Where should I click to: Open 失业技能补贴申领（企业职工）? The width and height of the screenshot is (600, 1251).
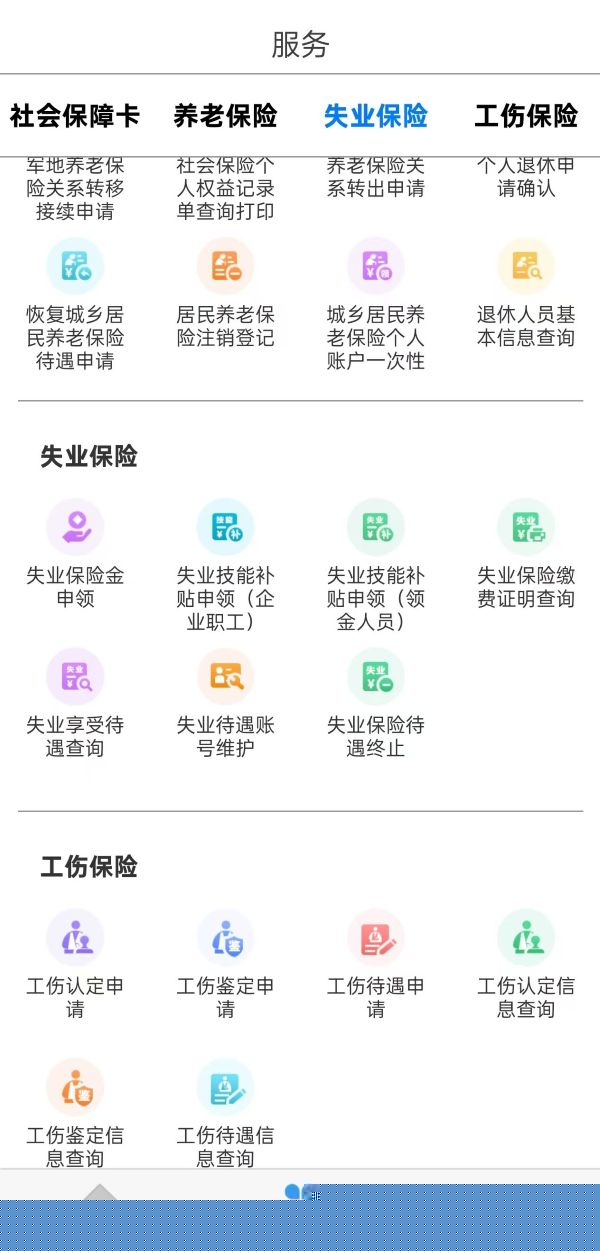tap(225, 528)
